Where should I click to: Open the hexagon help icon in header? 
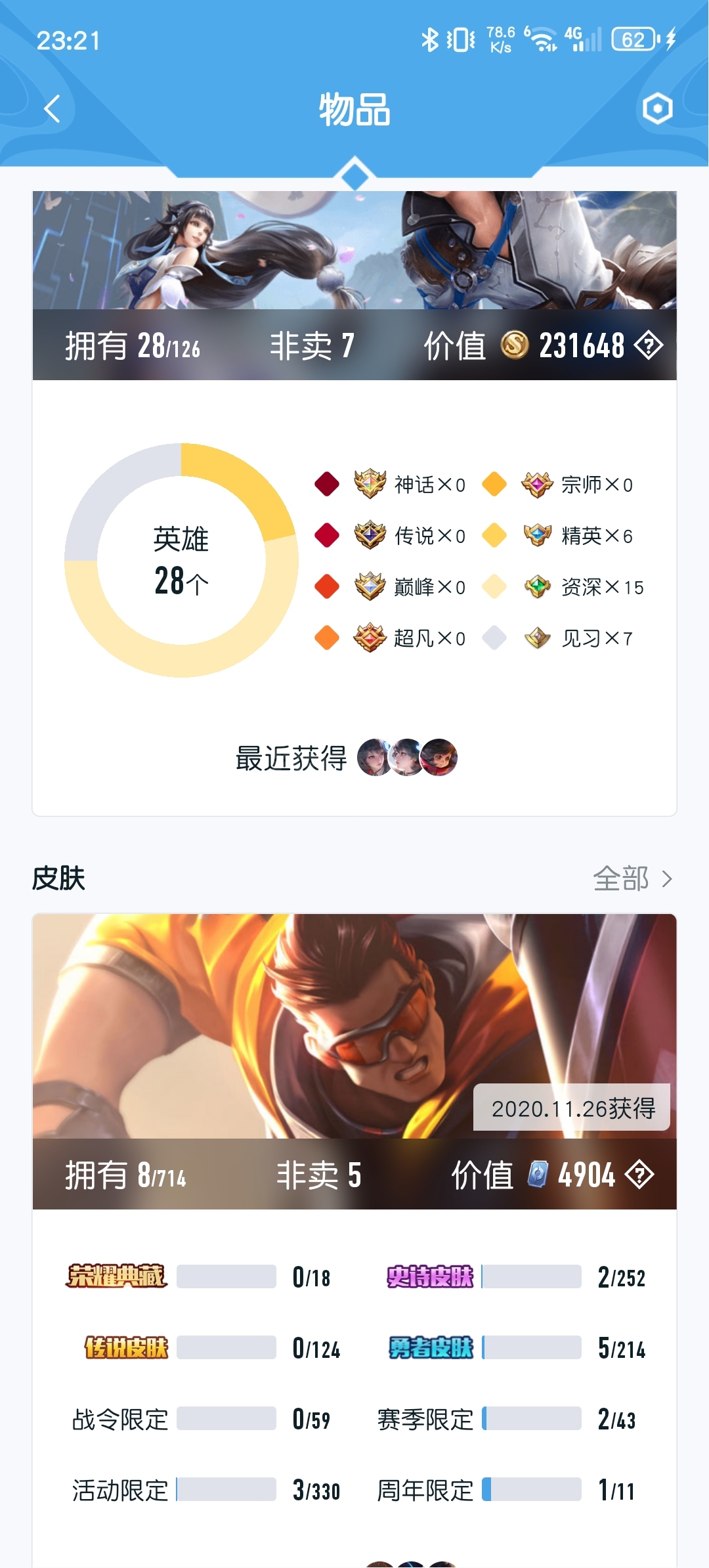click(657, 108)
